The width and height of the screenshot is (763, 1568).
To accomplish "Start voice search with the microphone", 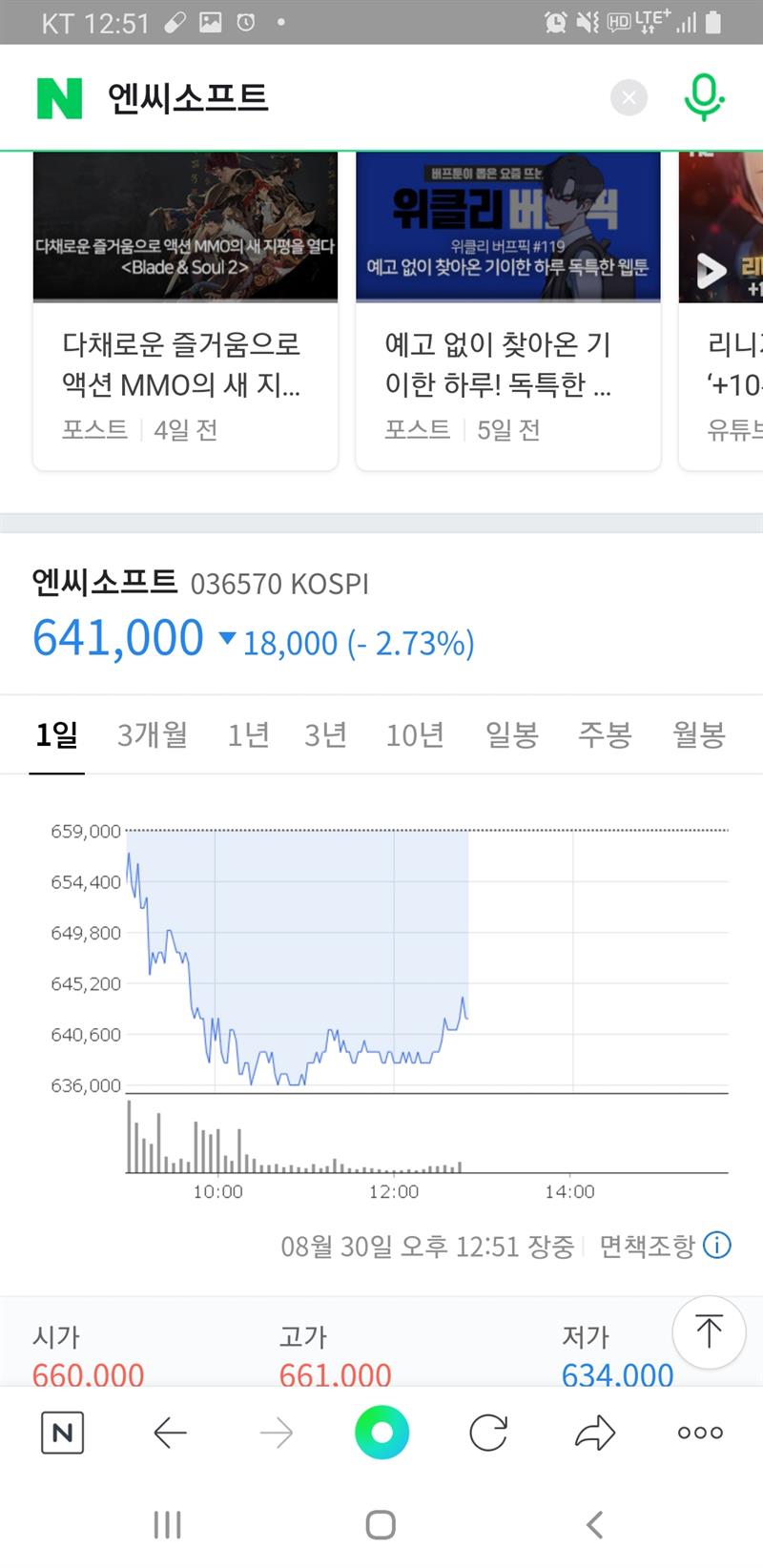I will [x=704, y=97].
